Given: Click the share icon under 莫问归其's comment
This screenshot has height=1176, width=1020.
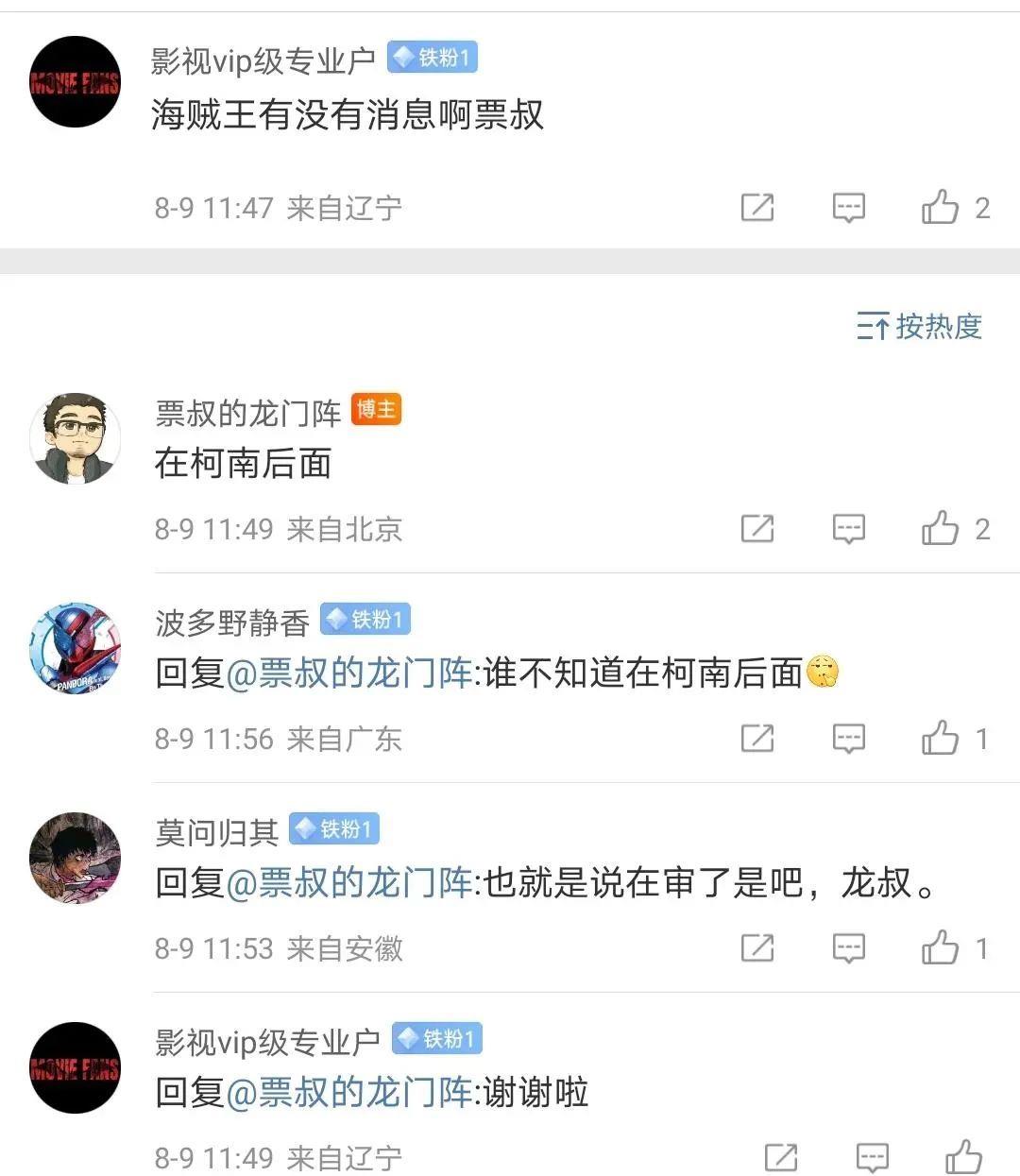Looking at the screenshot, I should pos(757,947).
